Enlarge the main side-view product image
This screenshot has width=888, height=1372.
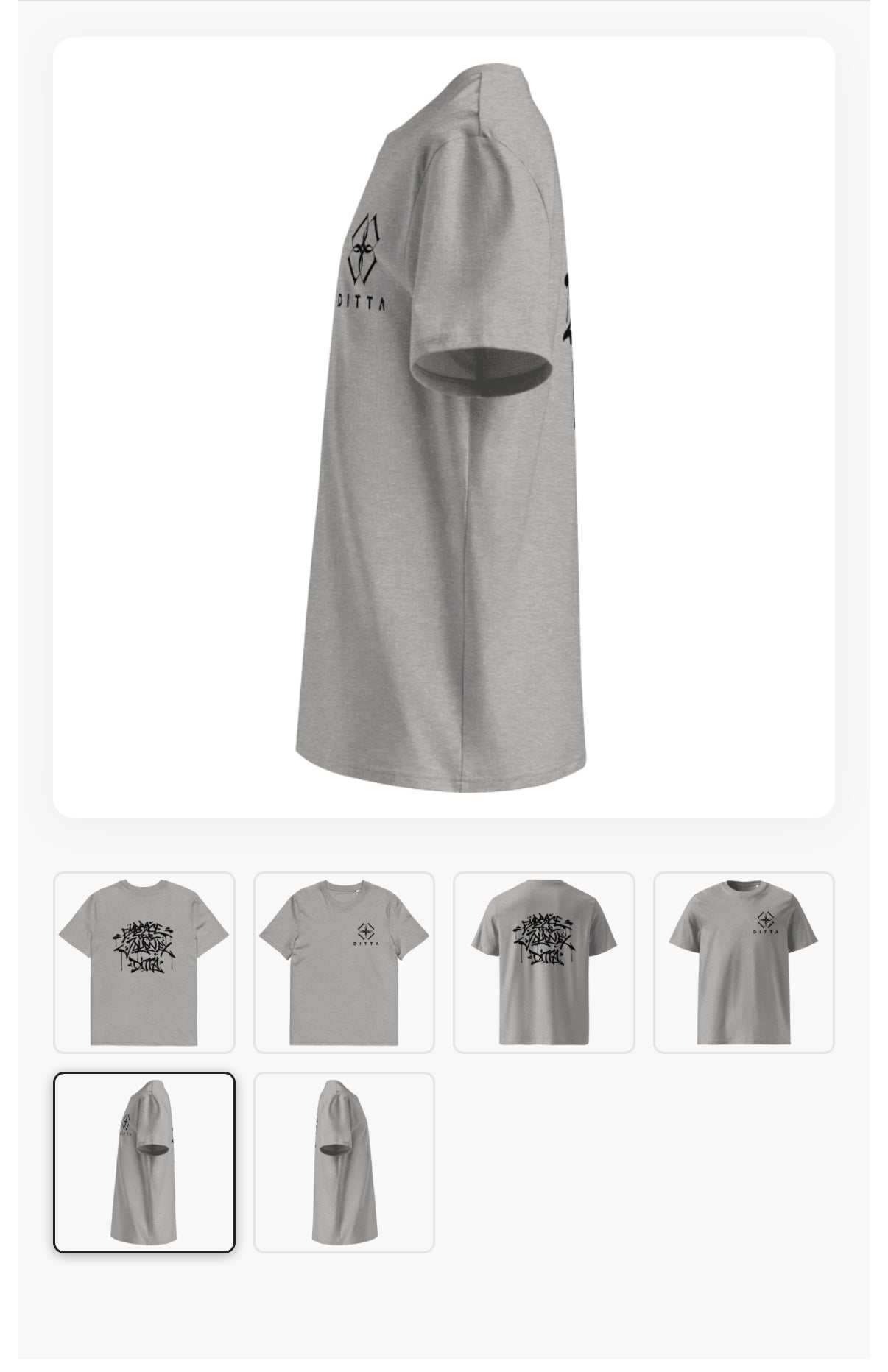click(x=444, y=427)
